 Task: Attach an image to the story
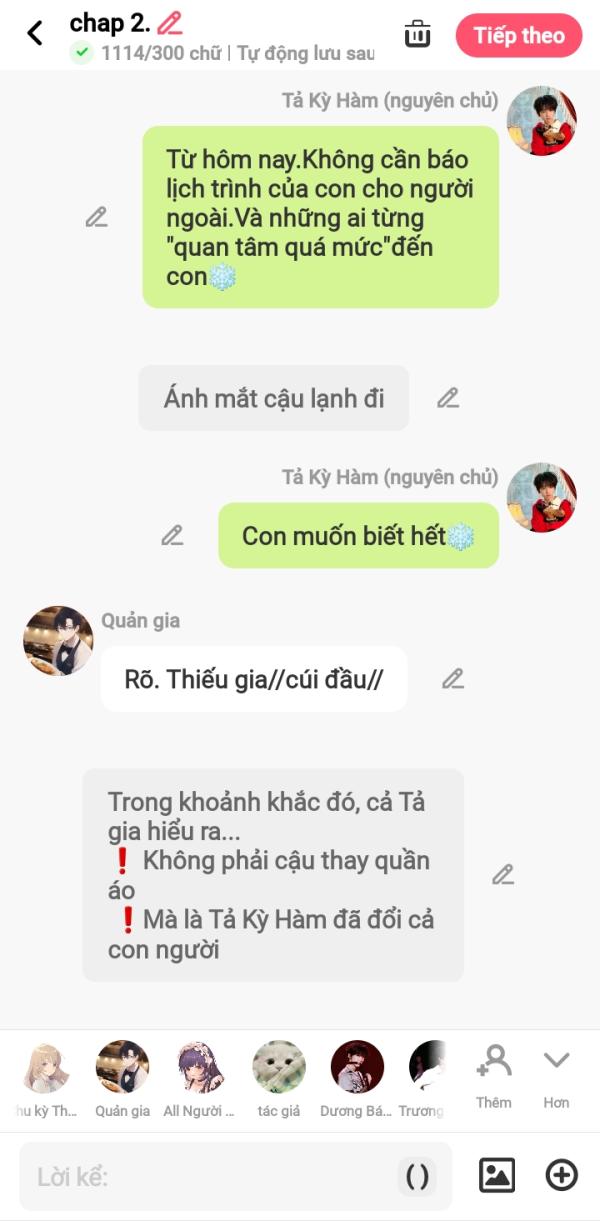(x=497, y=1176)
